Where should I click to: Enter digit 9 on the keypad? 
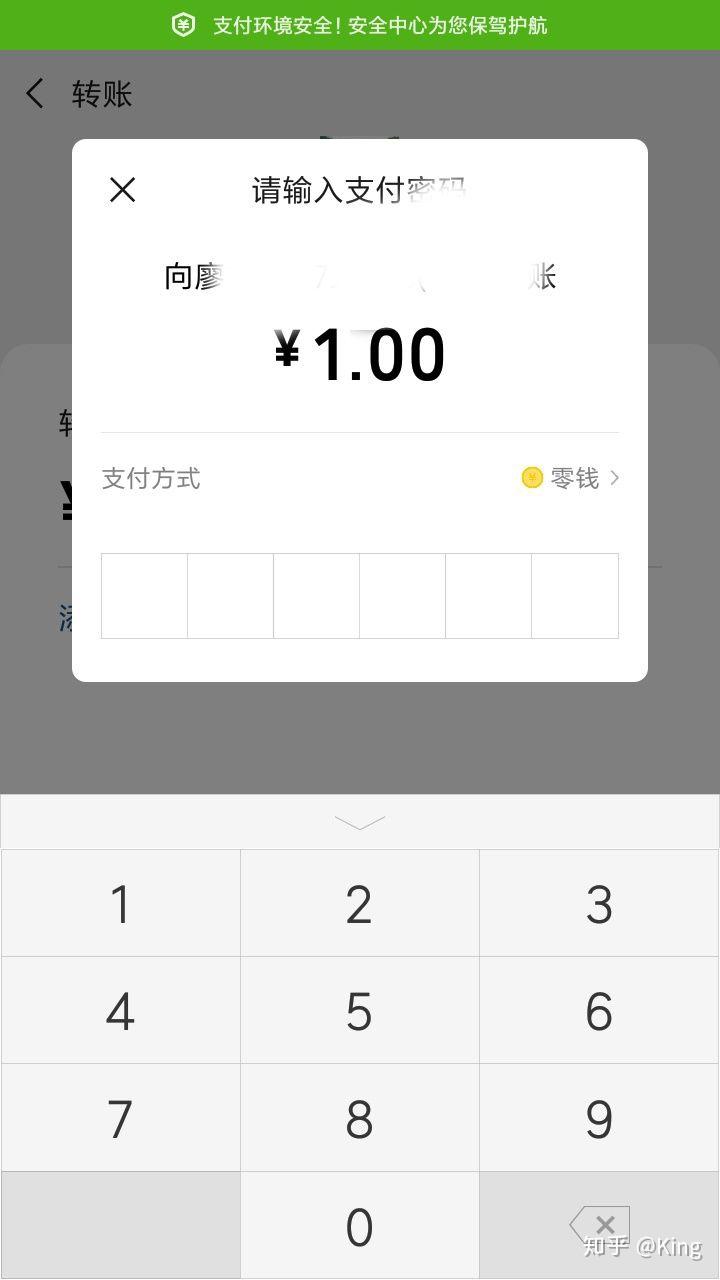coord(599,1118)
